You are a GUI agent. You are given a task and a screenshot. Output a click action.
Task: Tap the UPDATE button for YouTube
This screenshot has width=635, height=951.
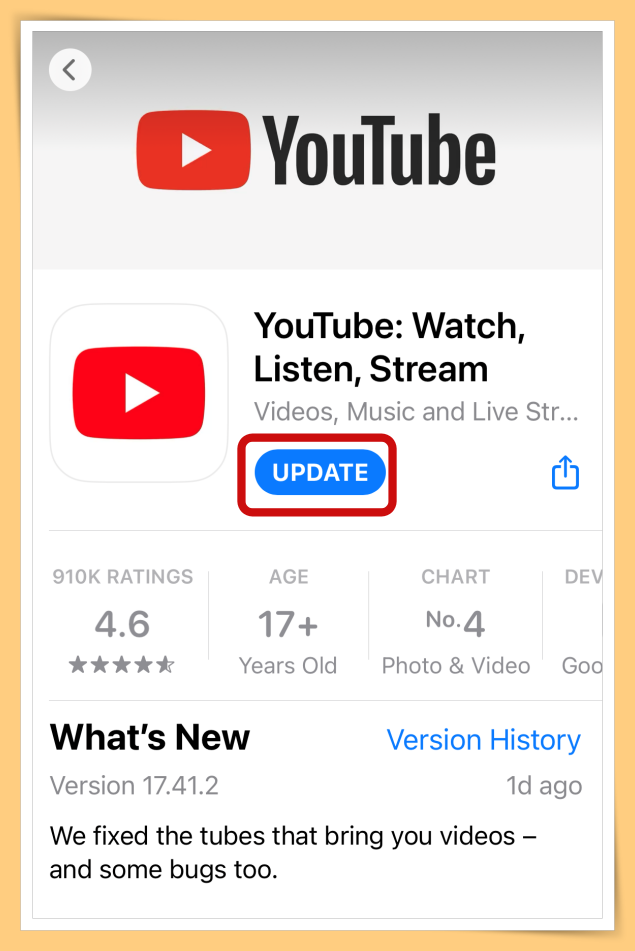[320, 473]
